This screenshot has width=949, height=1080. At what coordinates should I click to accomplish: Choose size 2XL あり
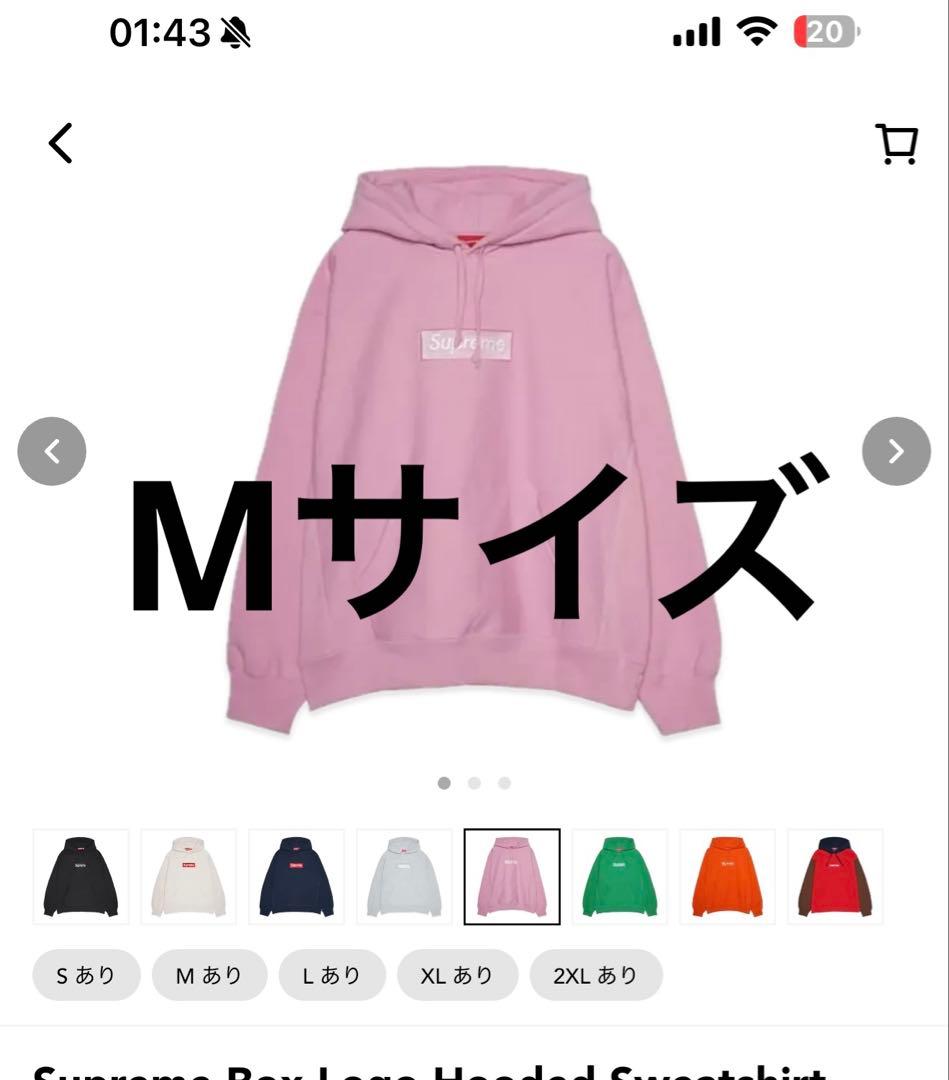[x=596, y=975]
